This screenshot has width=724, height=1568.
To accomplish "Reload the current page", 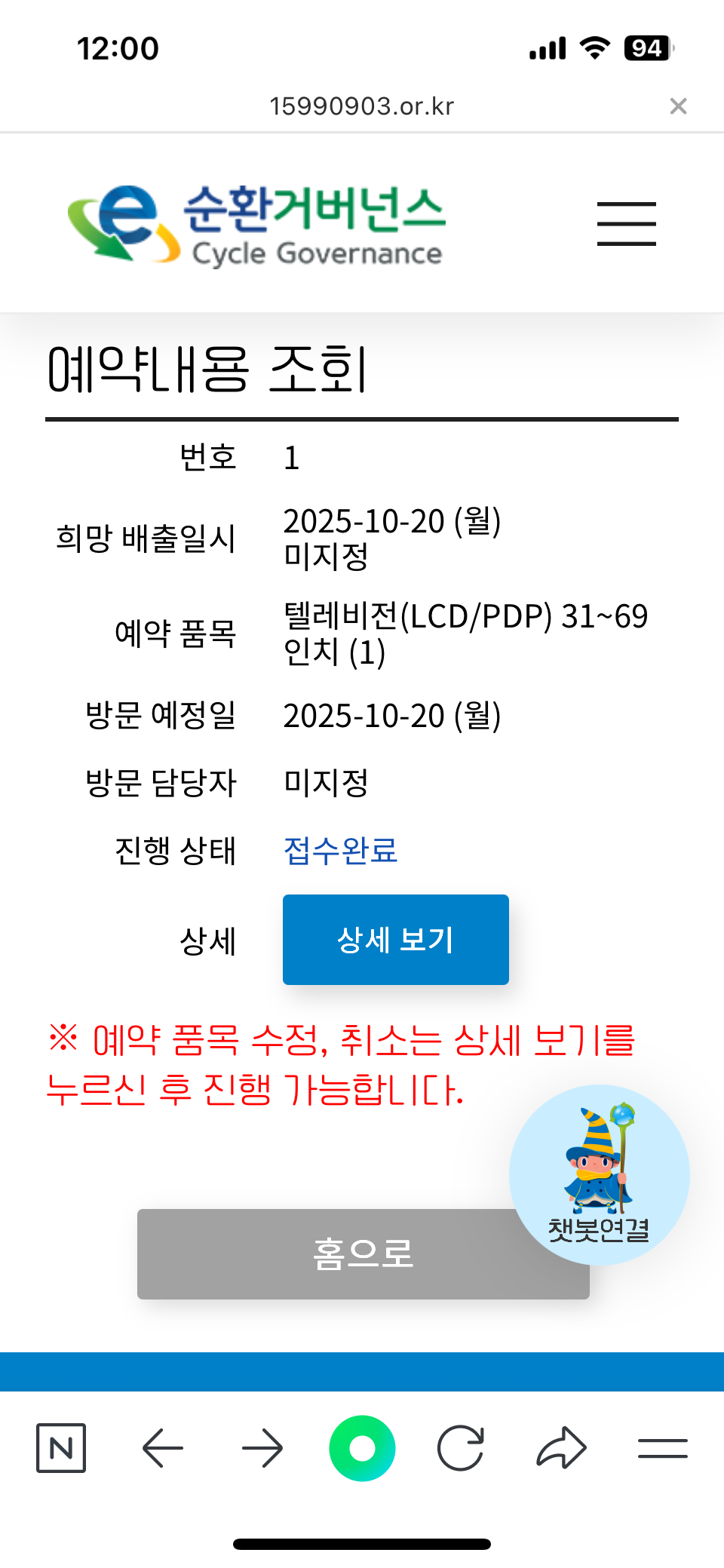I will point(461,1448).
